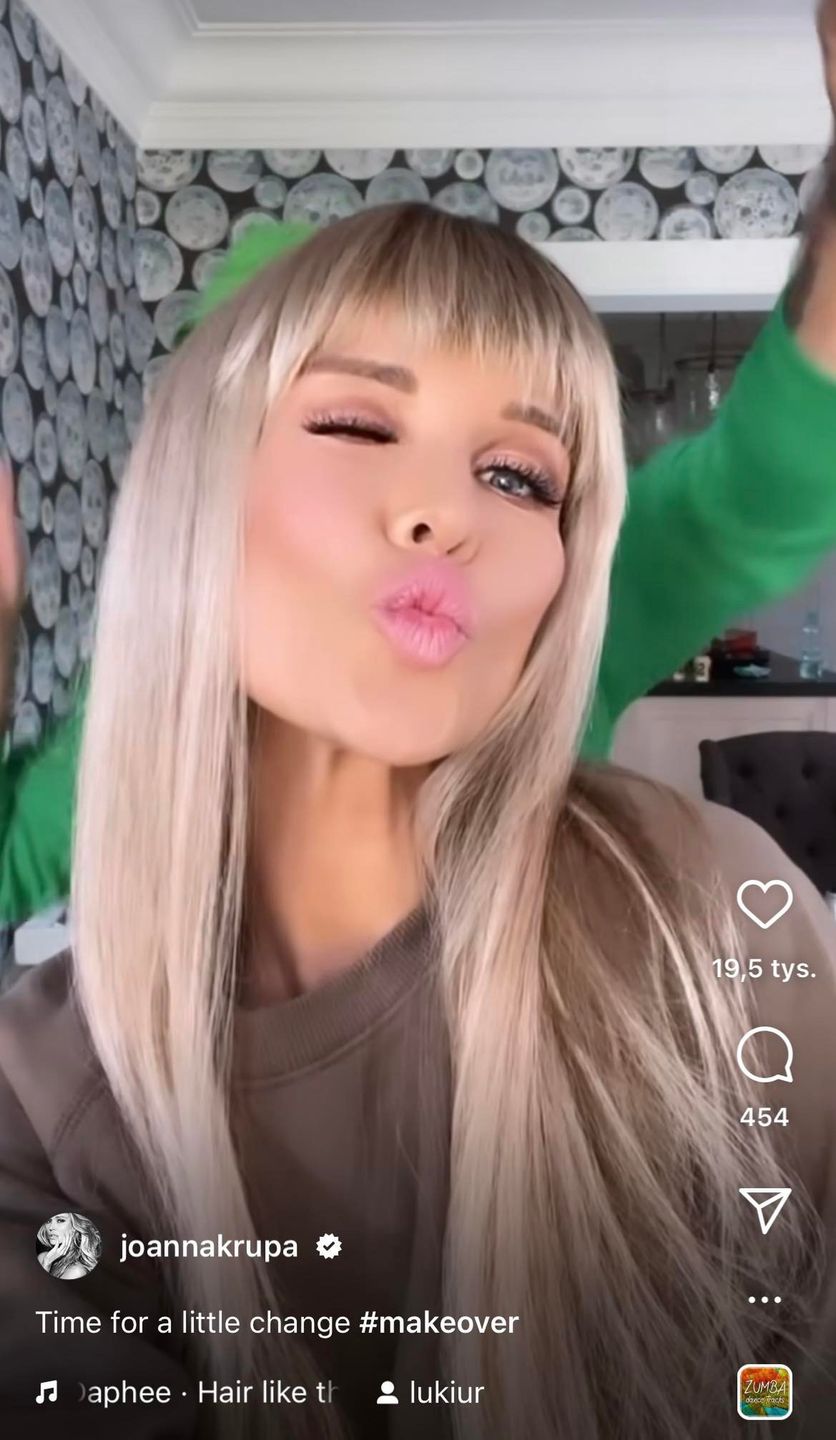Screen dimensions: 836x1440
Task: Tap the #makeover hashtag
Action: click(x=438, y=1323)
